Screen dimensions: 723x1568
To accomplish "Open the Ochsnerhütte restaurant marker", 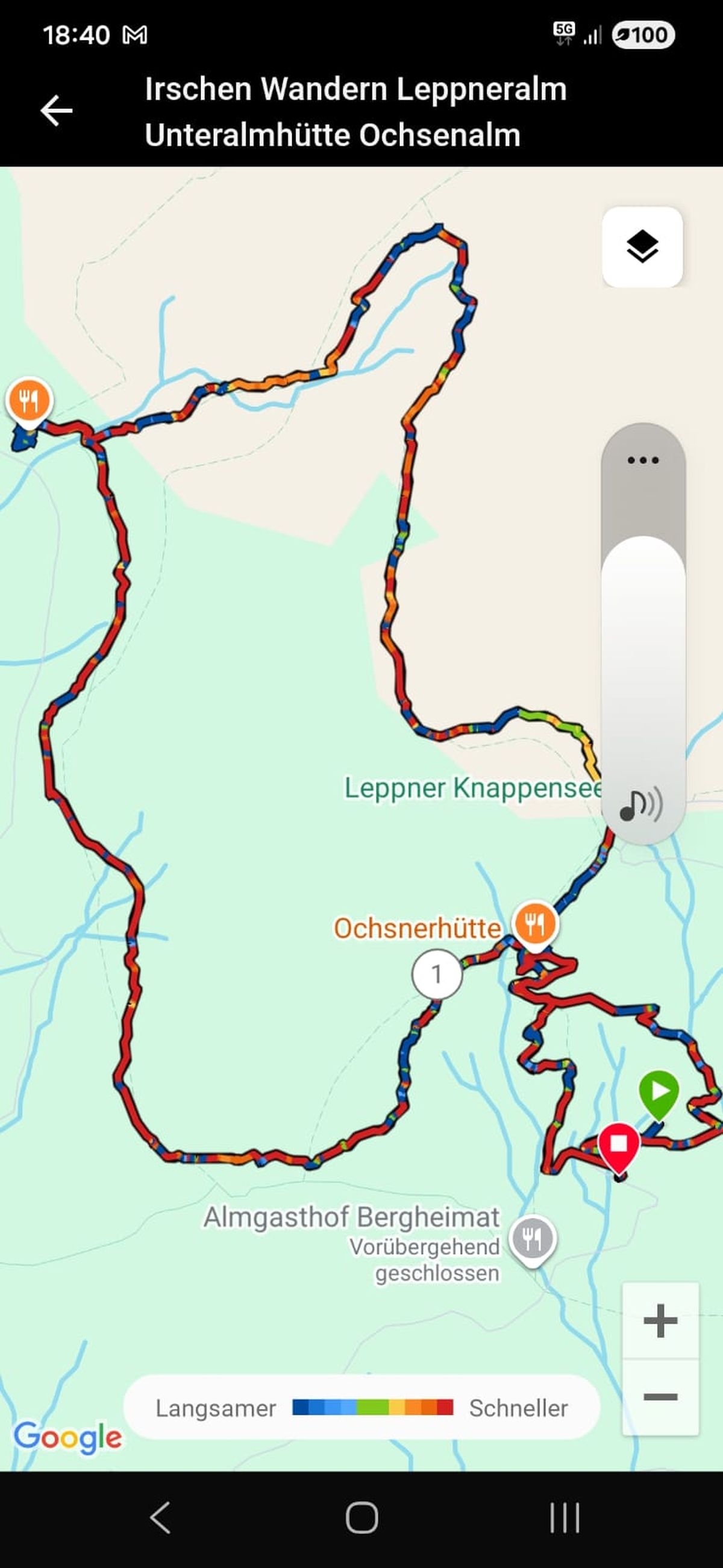I will tap(535, 924).
